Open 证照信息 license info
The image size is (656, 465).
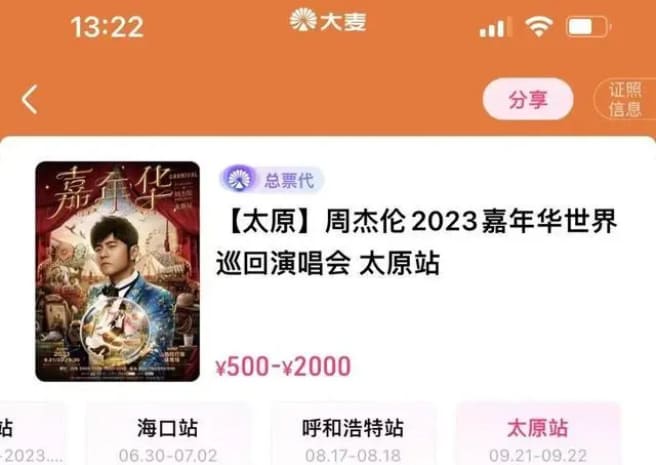[625, 100]
